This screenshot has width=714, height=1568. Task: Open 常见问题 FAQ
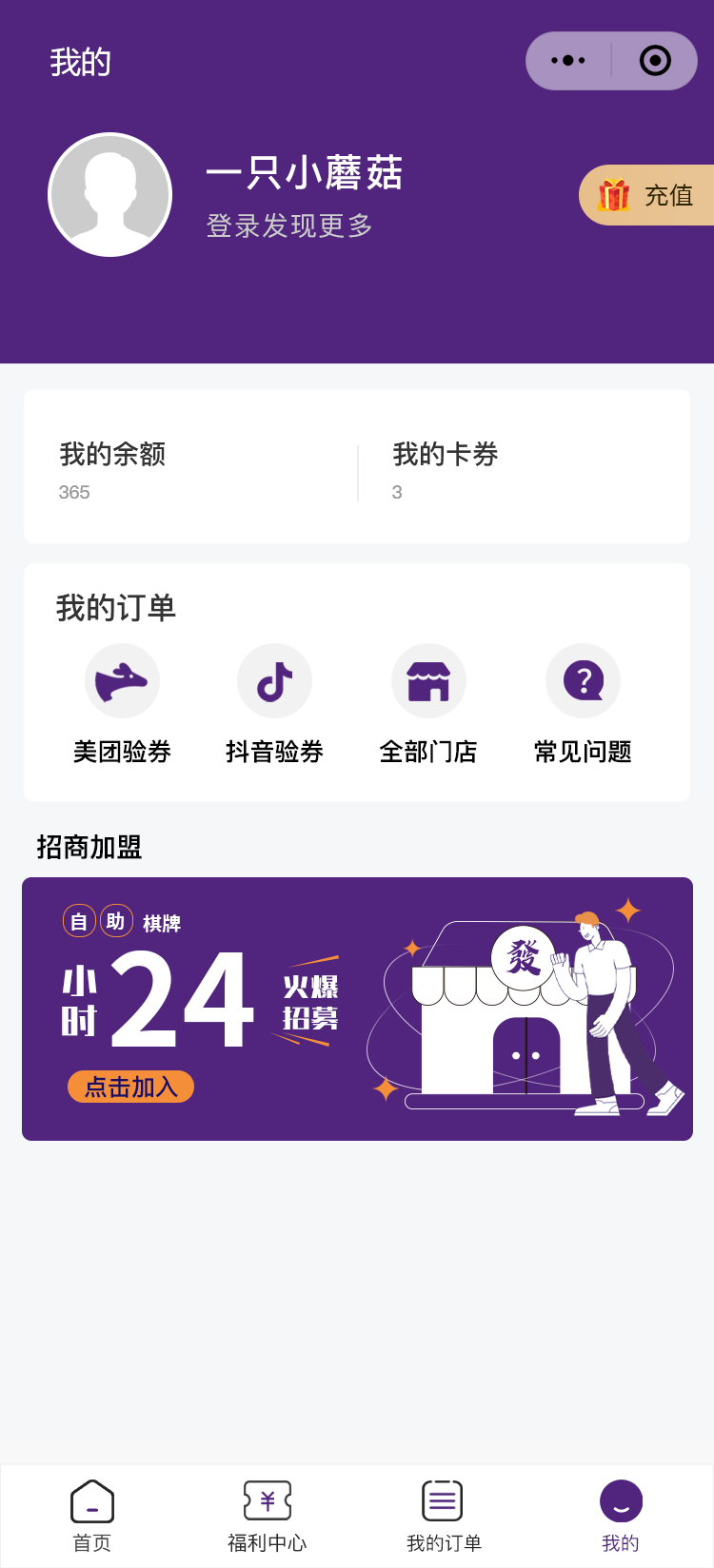click(583, 704)
